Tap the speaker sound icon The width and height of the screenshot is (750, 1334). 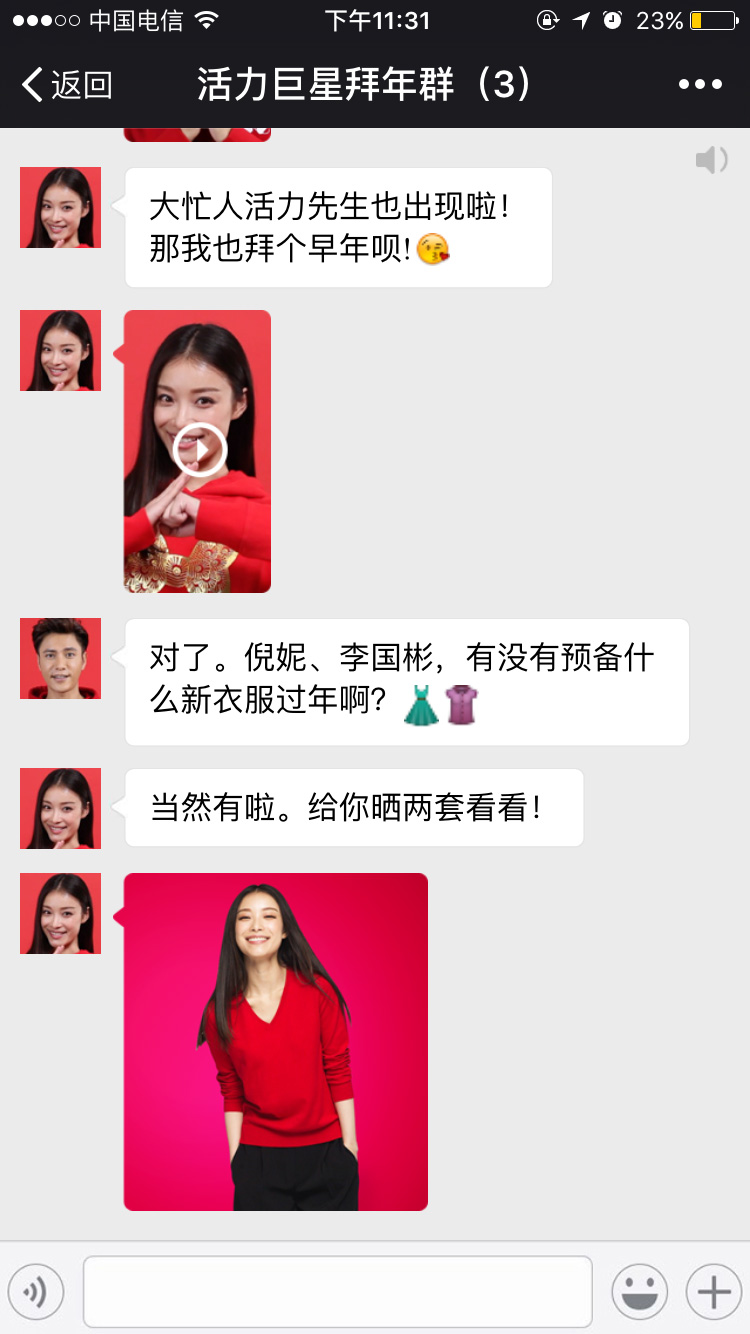tap(711, 160)
